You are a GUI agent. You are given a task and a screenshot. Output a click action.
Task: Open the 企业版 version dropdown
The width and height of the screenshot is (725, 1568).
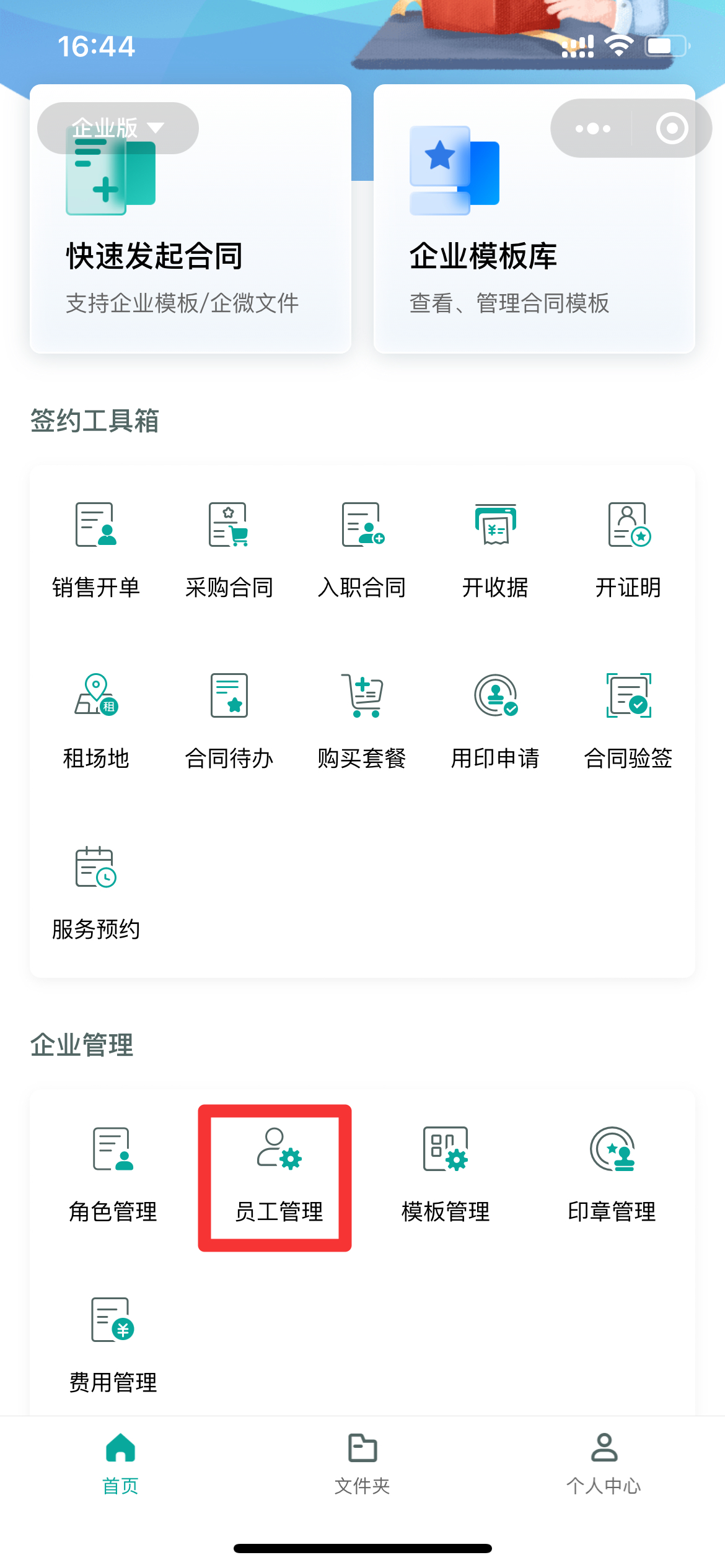coord(118,128)
